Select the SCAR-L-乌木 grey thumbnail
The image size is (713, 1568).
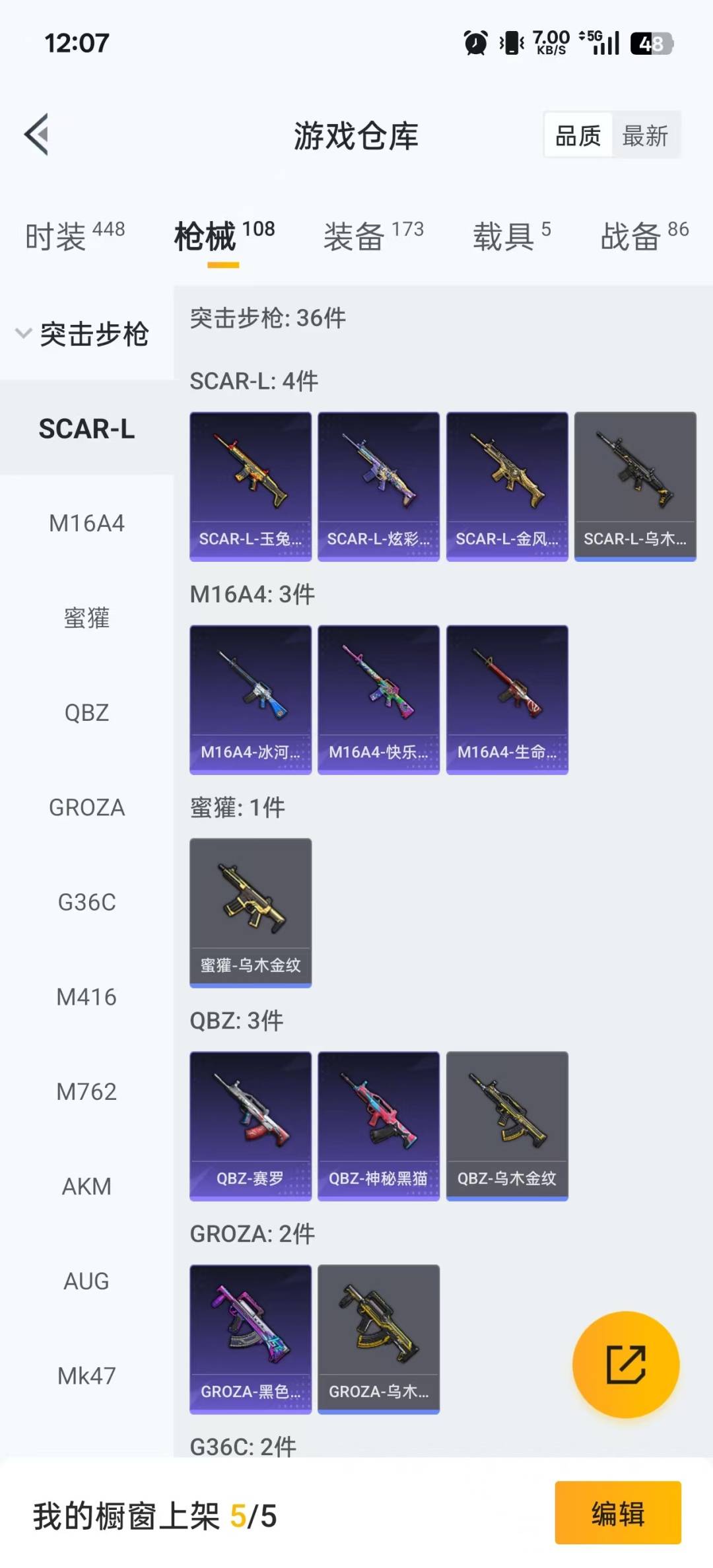click(635, 486)
